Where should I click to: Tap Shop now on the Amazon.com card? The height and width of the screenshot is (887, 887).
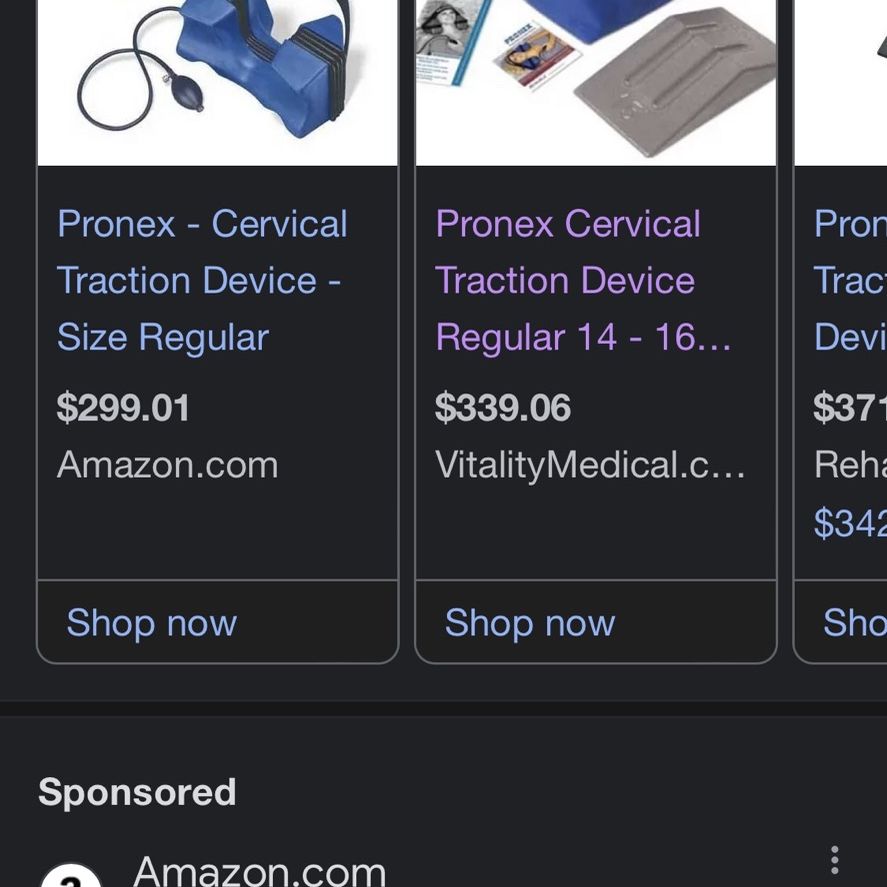(x=152, y=623)
